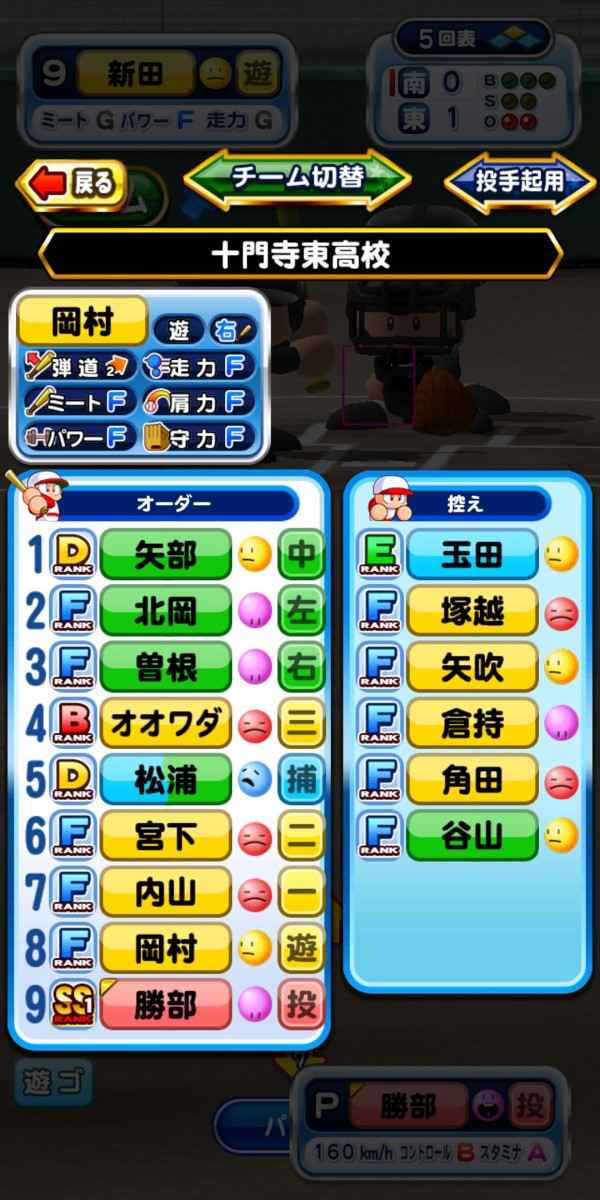Select 内山 in the batting order
The width and height of the screenshot is (600, 1200).
coord(166,892)
